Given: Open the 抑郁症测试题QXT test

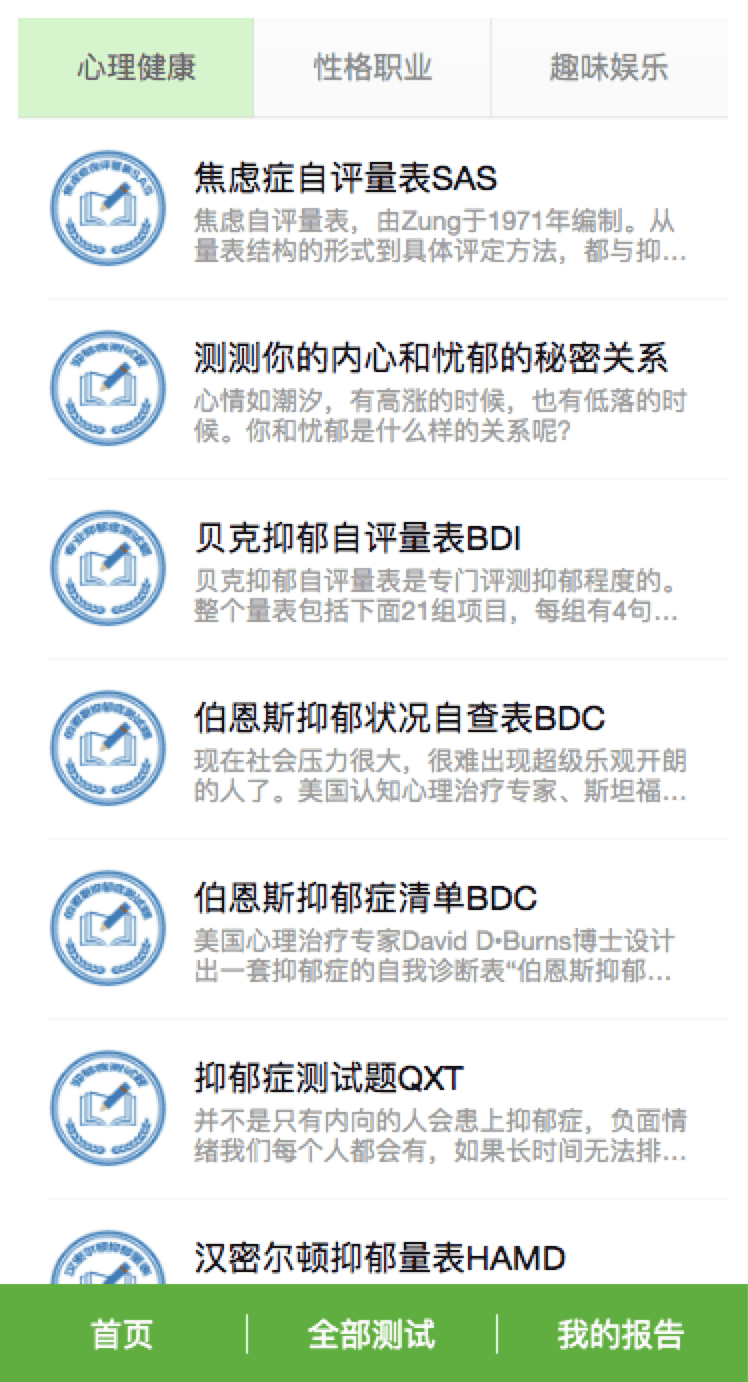Looking at the screenshot, I should click(329, 1078).
